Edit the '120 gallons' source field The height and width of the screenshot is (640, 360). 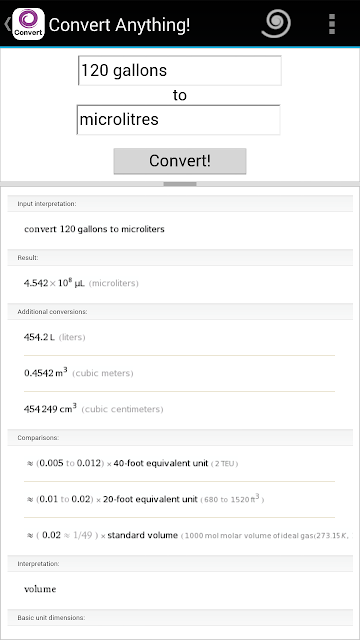pos(180,71)
